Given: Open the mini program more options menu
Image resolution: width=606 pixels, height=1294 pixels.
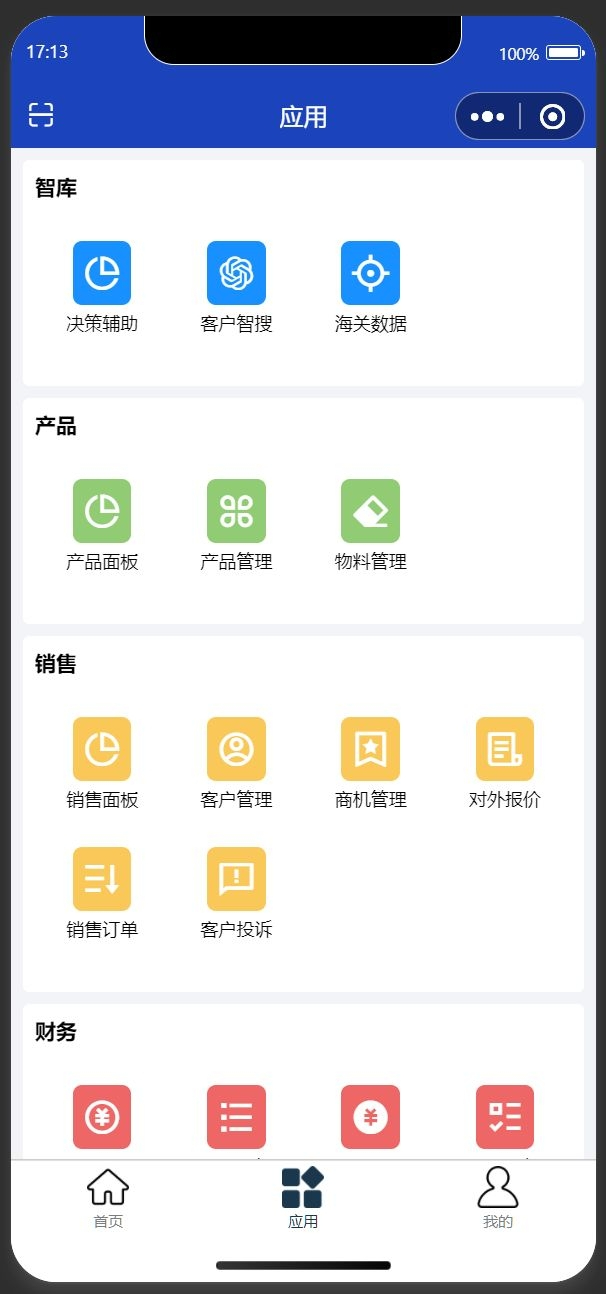Looking at the screenshot, I should pyautogui.click(x=487, y=116).
